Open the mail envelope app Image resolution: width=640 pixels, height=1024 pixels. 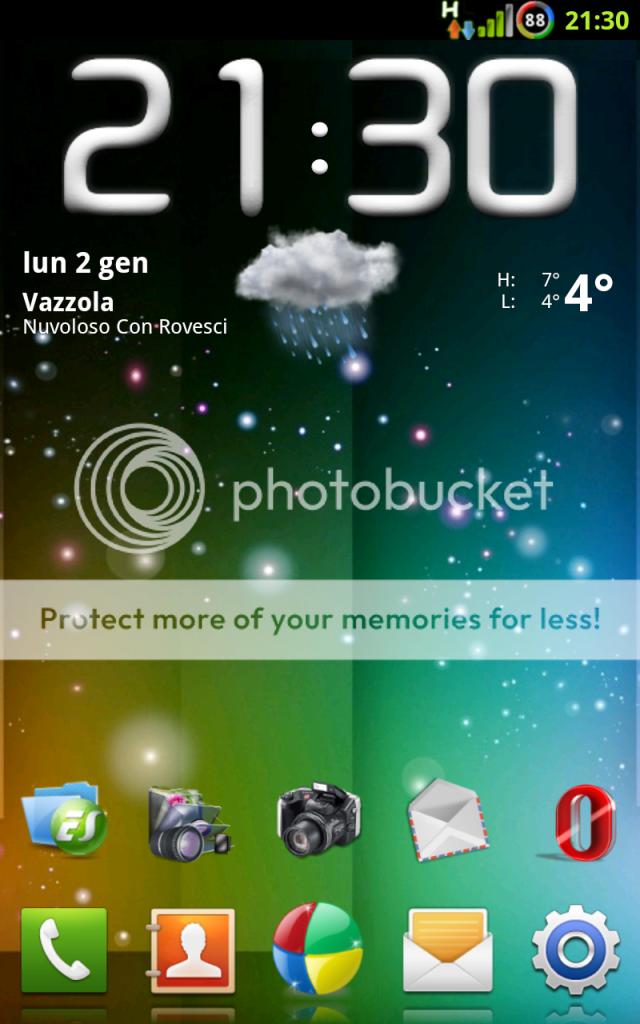(x=447, y=820)
